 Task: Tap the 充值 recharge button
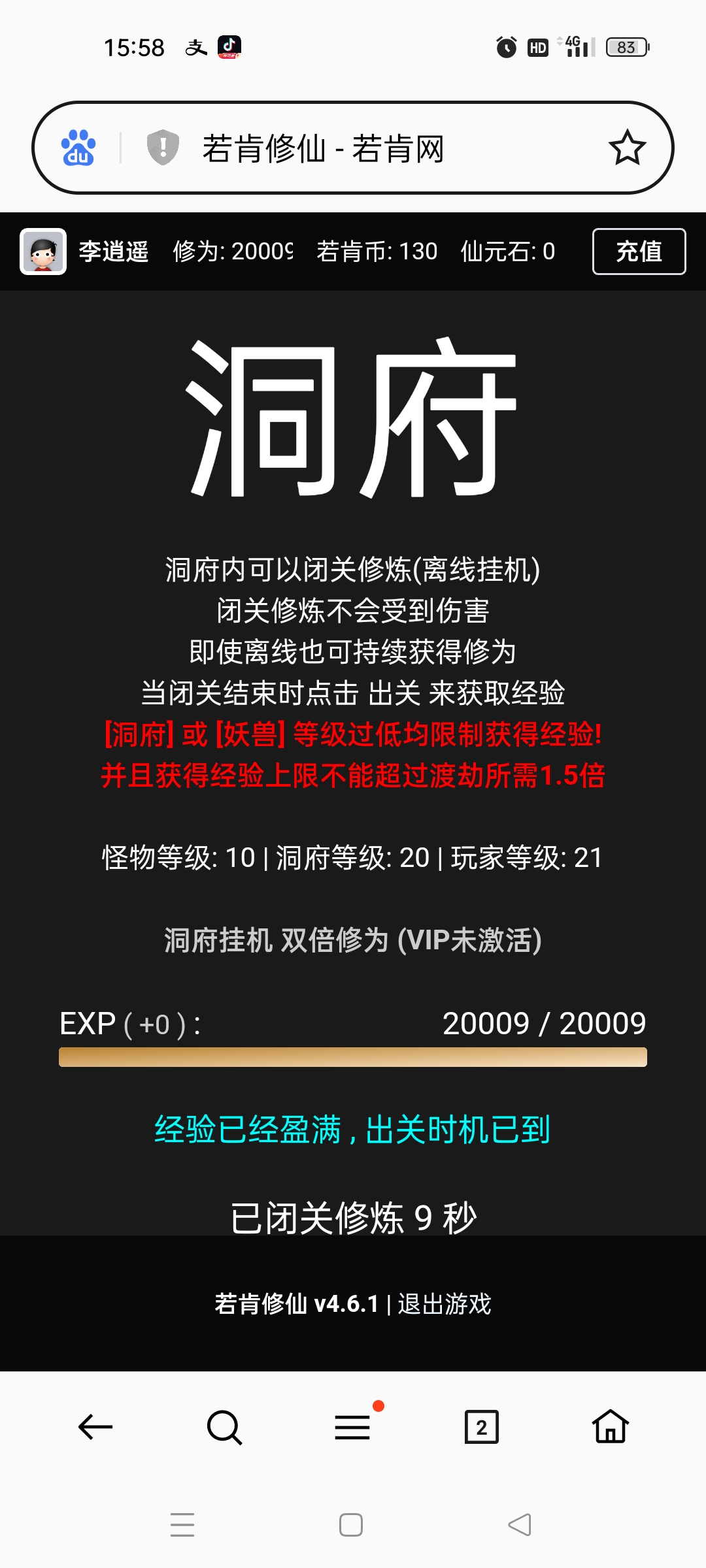[x=639, y=252]
